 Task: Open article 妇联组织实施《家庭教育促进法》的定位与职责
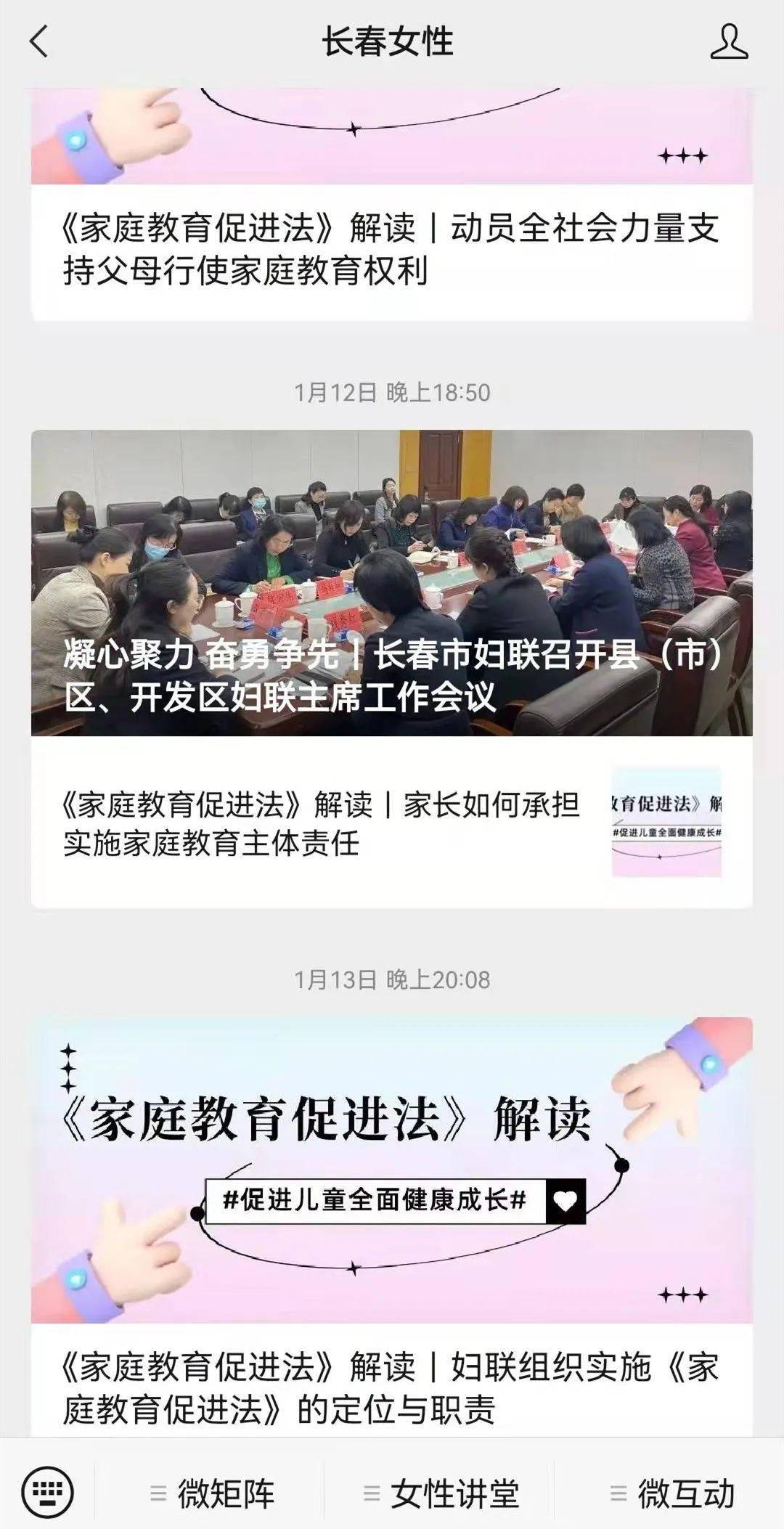(x=391, y=1388)
